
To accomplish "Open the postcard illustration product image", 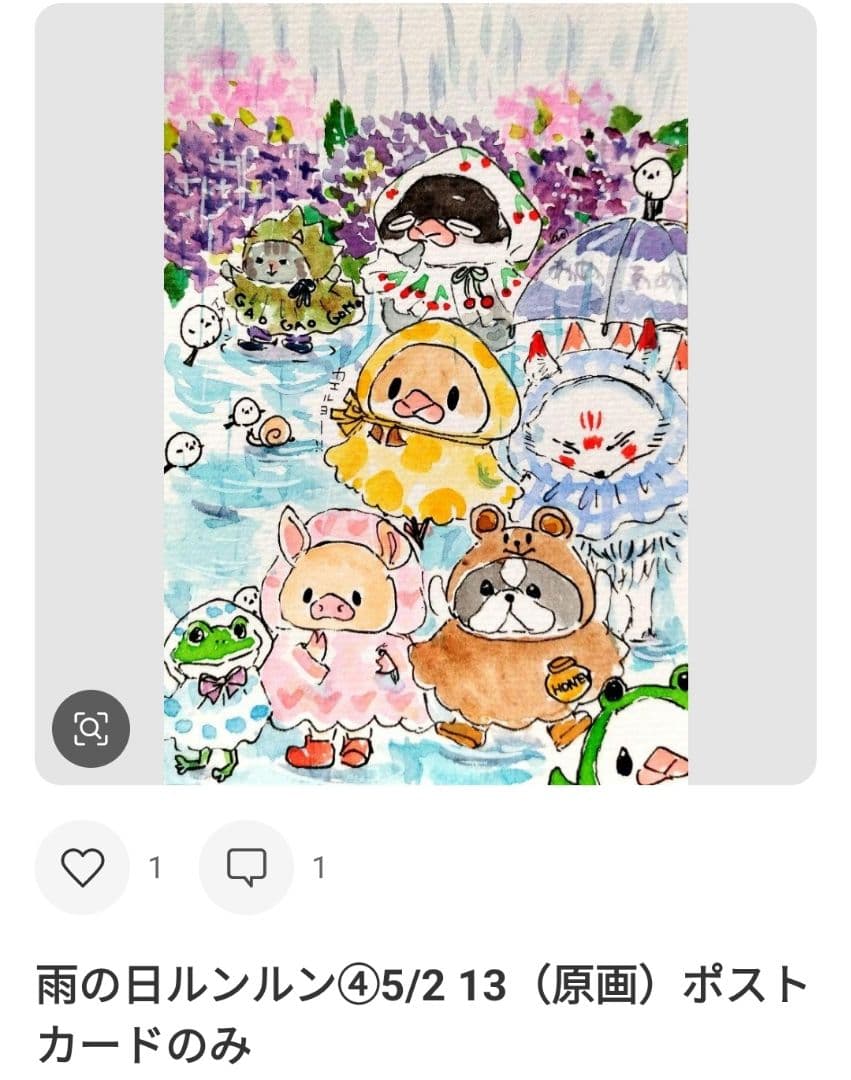I will point(426,394).
